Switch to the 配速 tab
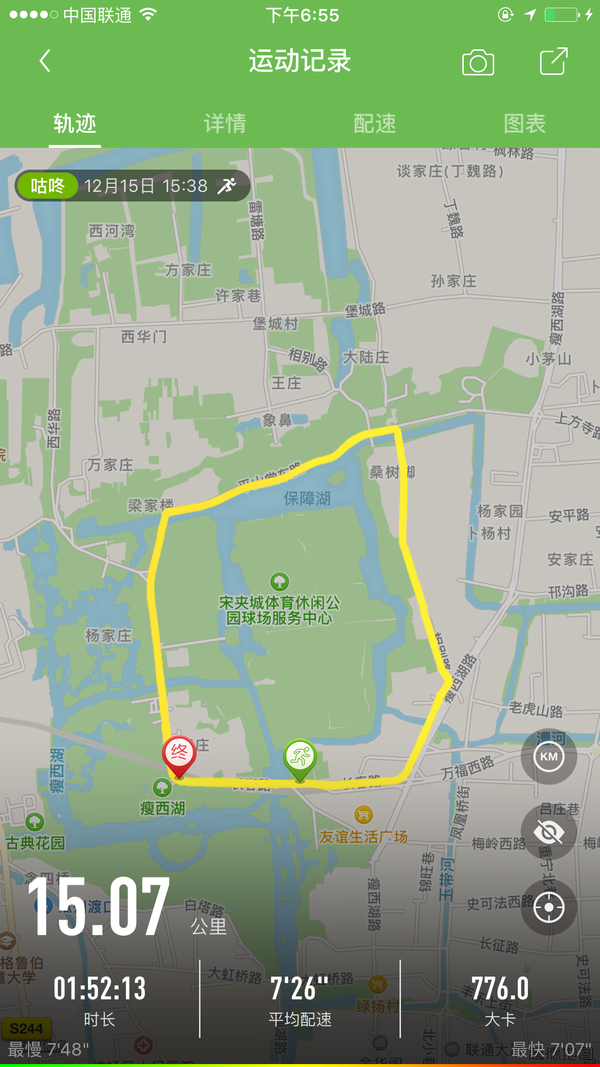This screenshot has width=600, height=1067. pos(375,123)
